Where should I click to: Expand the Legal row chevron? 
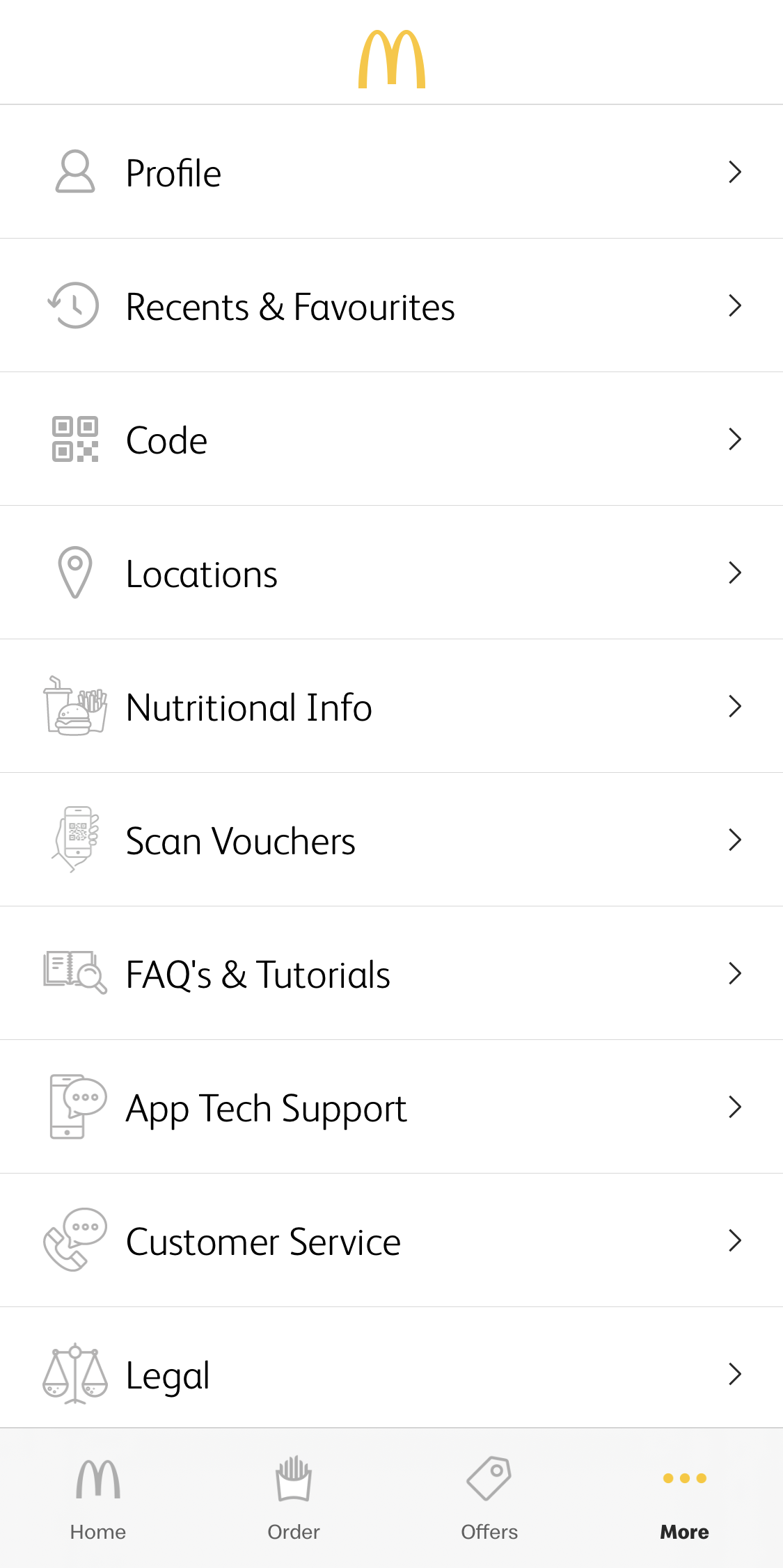pos(736,1373)
